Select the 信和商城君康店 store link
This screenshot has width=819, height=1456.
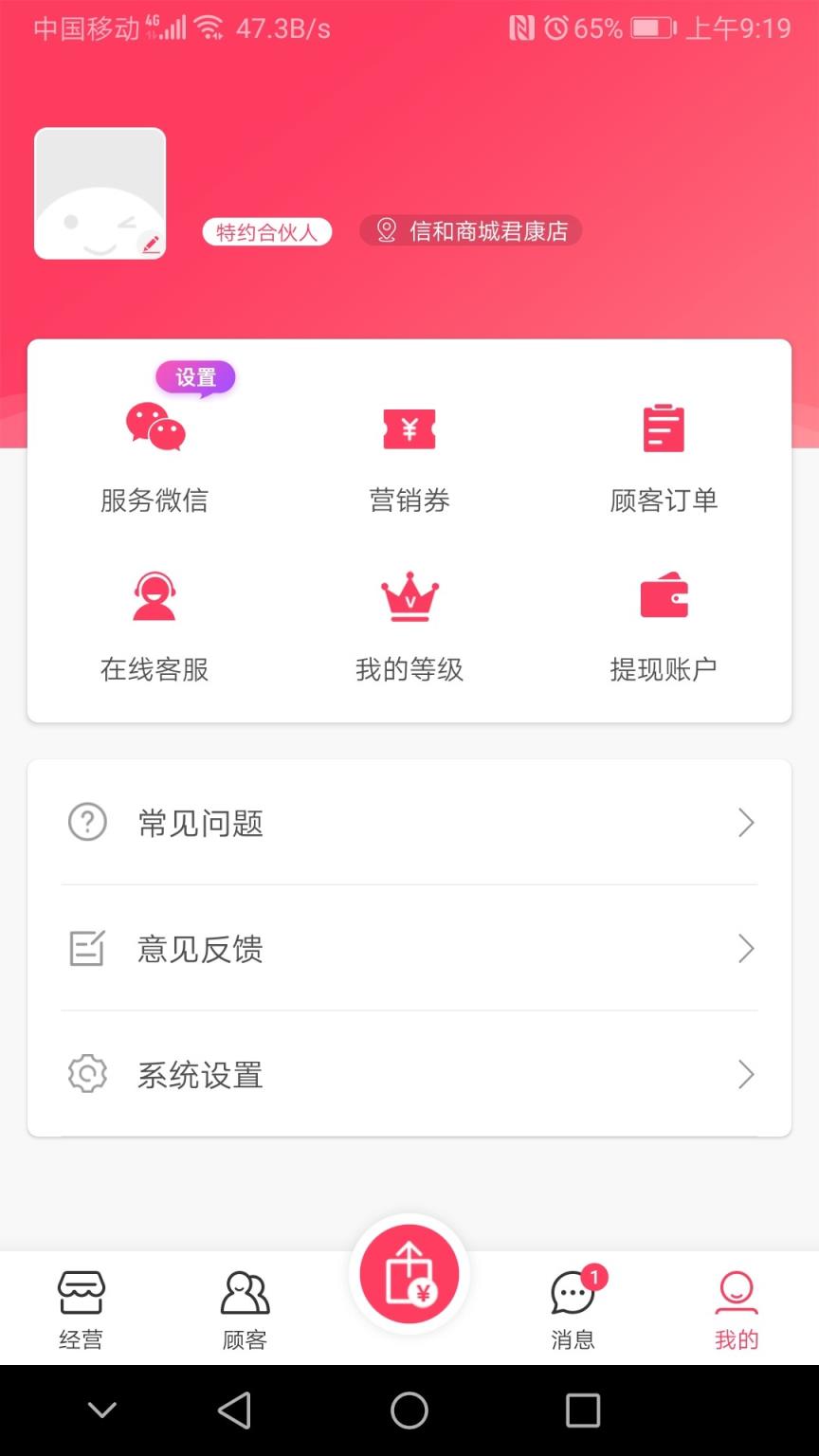472,230
